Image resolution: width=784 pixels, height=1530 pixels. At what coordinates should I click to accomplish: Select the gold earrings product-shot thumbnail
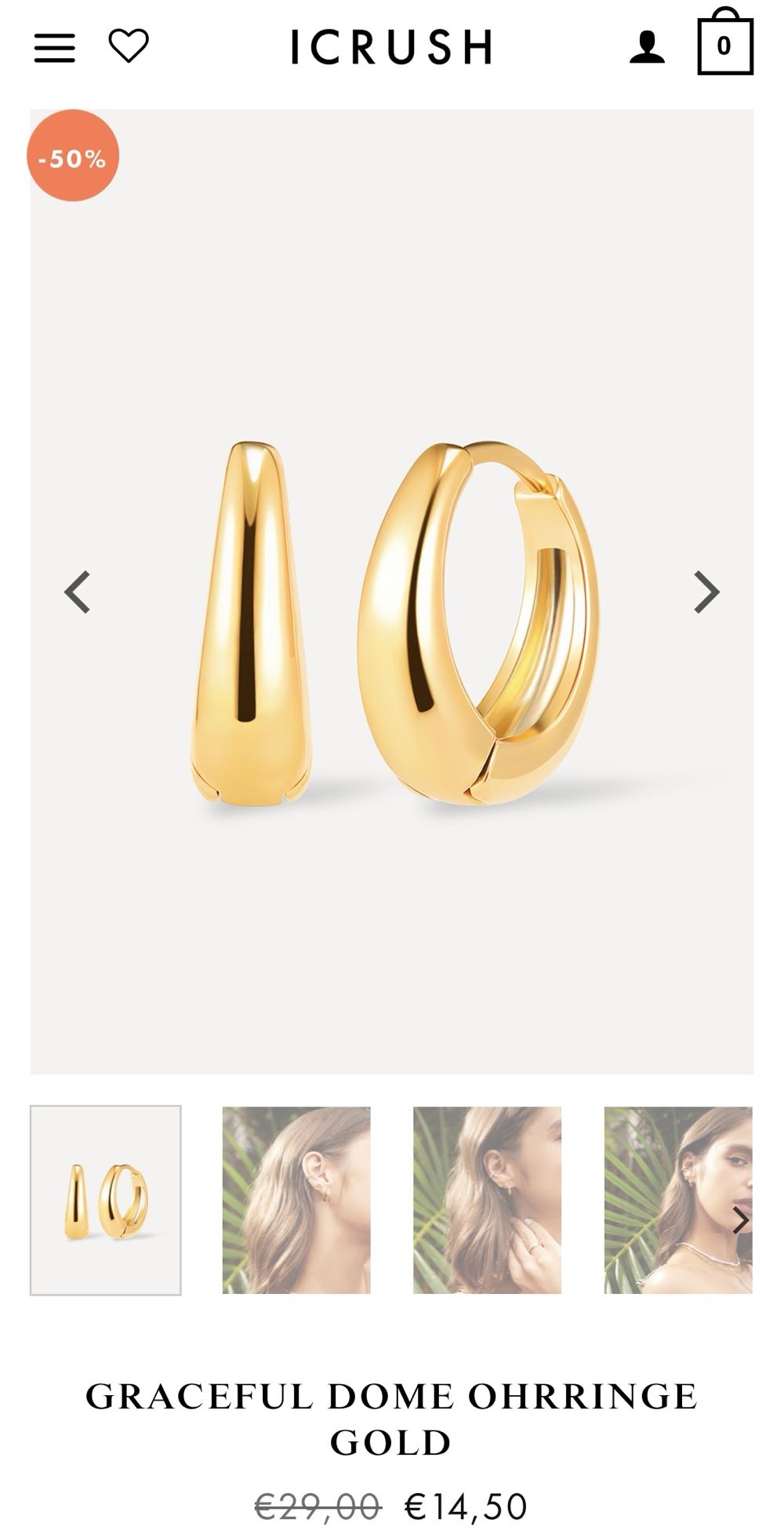[x=106, y=1200]
